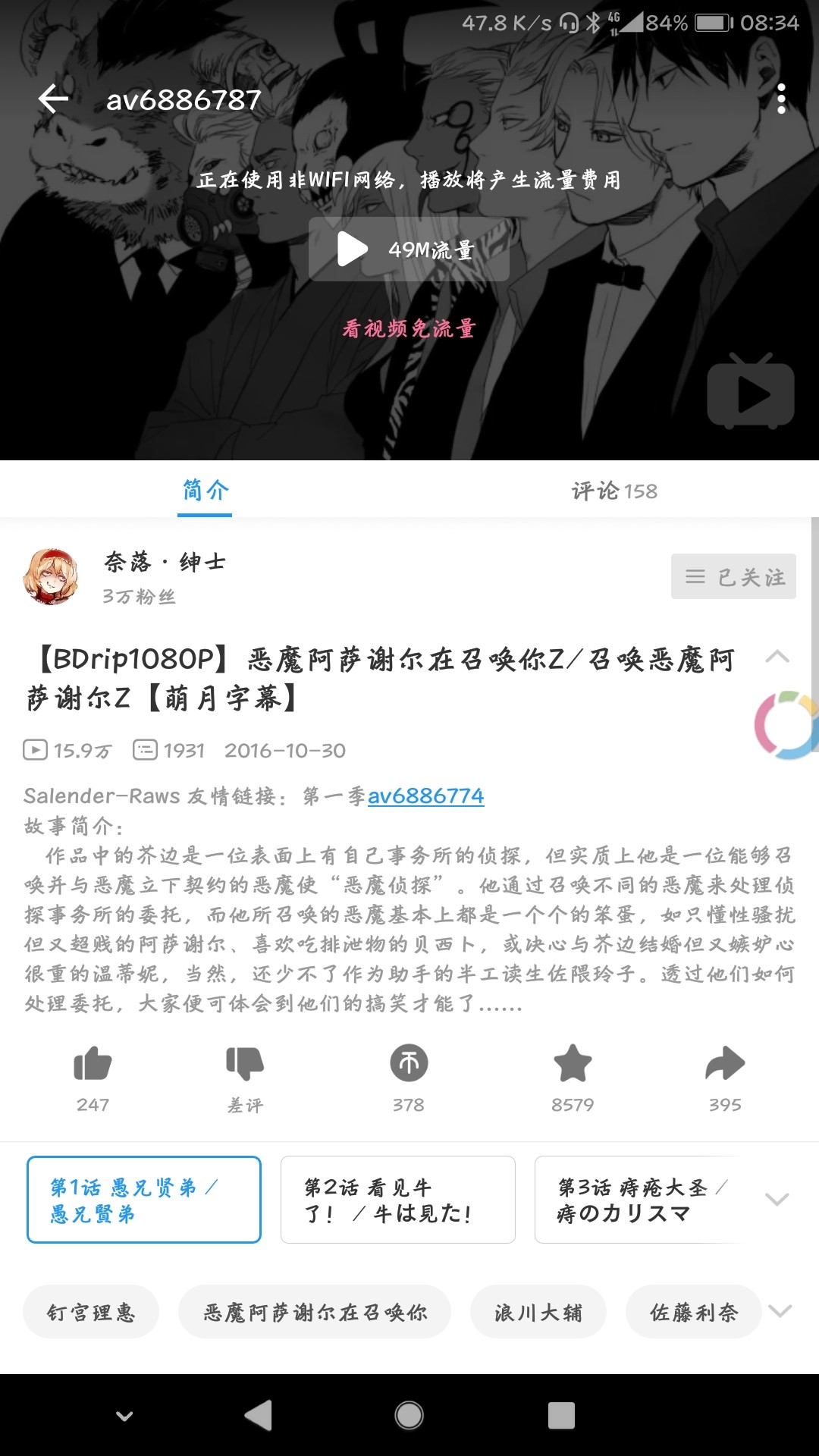
Task: Tap the 看视频免流量 link
Action: tap(409, 328)
